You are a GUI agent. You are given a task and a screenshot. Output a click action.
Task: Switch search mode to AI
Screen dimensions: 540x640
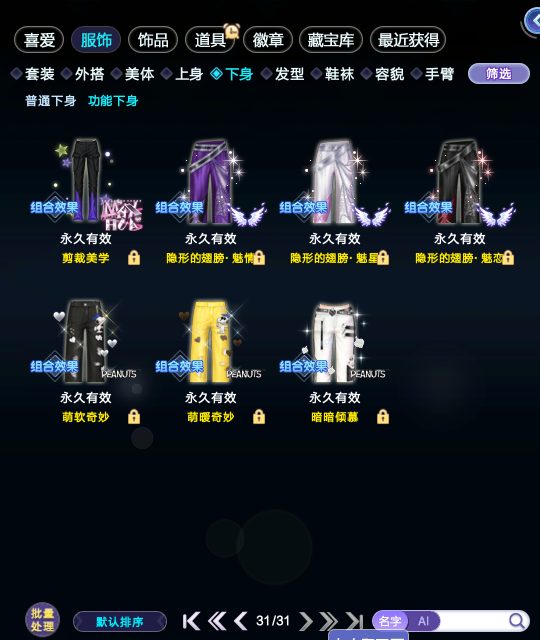[x=423, y=621]
